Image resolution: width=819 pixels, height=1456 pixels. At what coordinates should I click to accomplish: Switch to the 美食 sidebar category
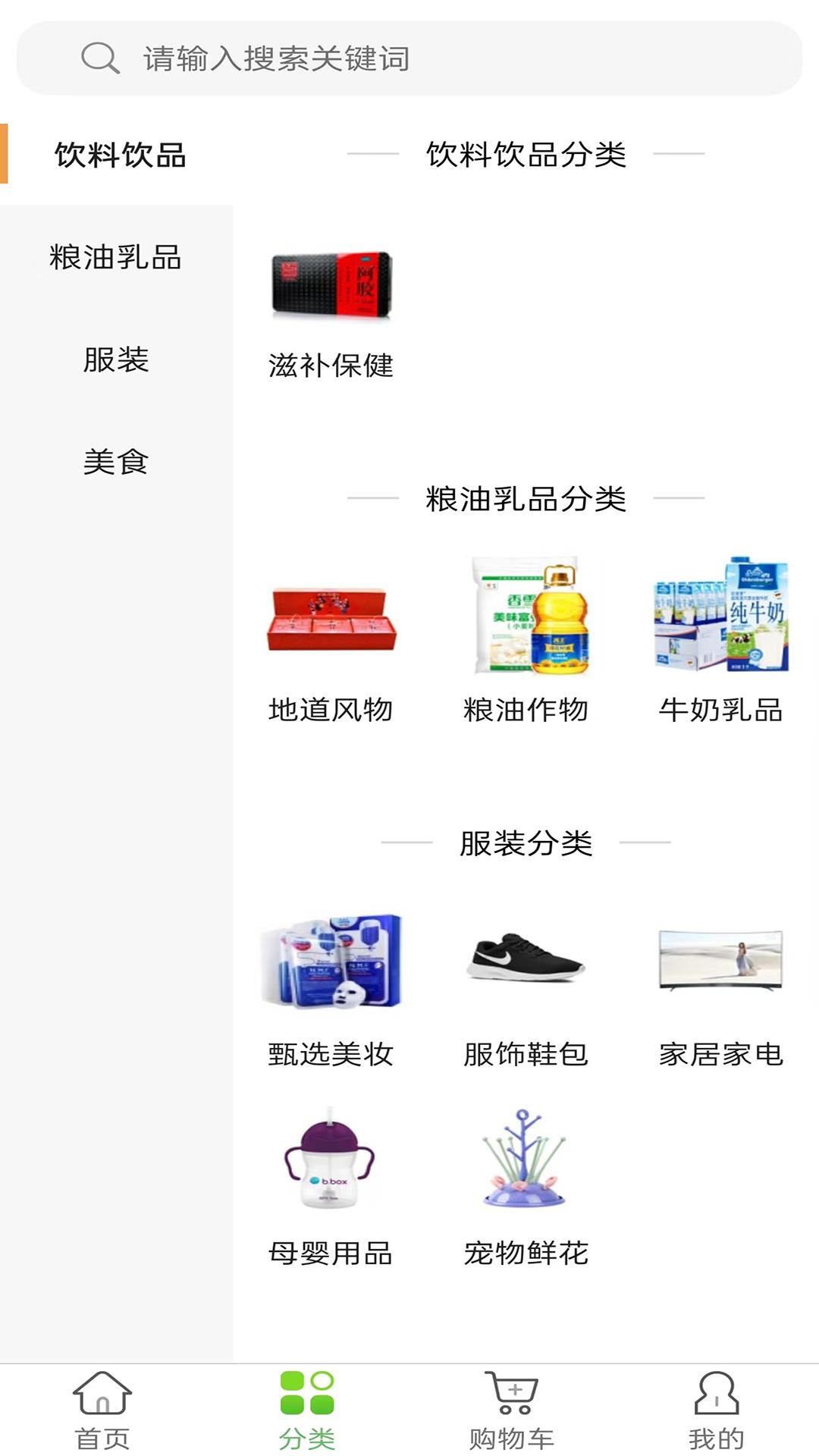[117, 461]
